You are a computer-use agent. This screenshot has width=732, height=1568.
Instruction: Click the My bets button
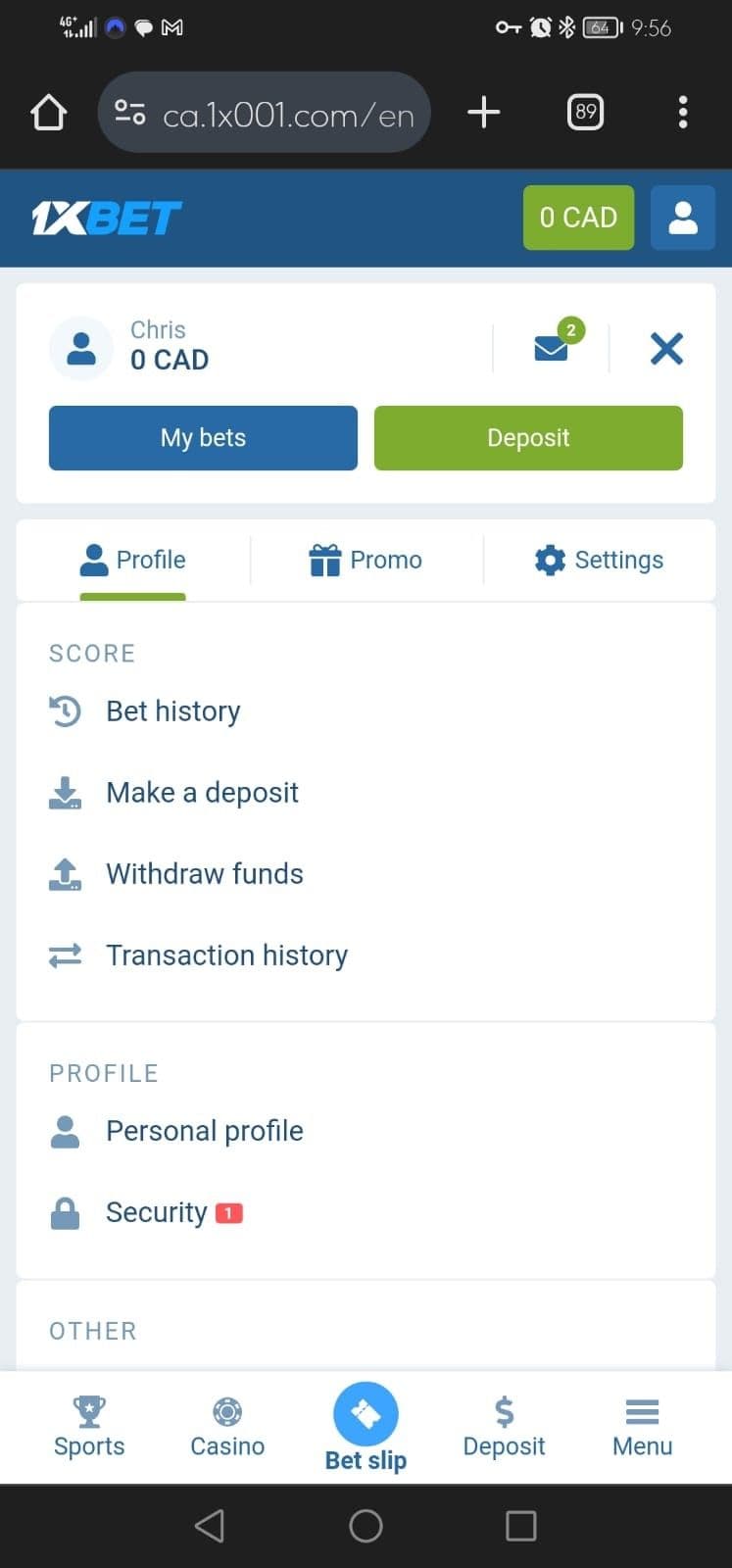(203, 438)
